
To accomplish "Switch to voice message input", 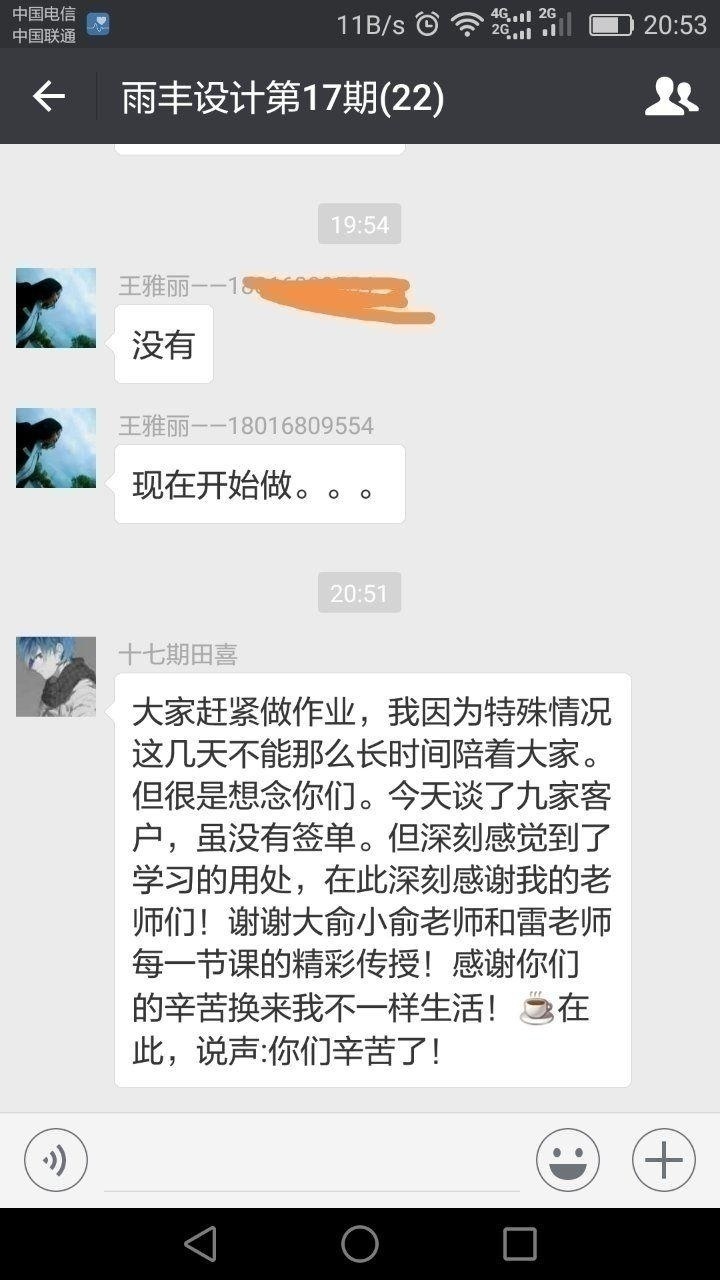I will (56, 1160).
